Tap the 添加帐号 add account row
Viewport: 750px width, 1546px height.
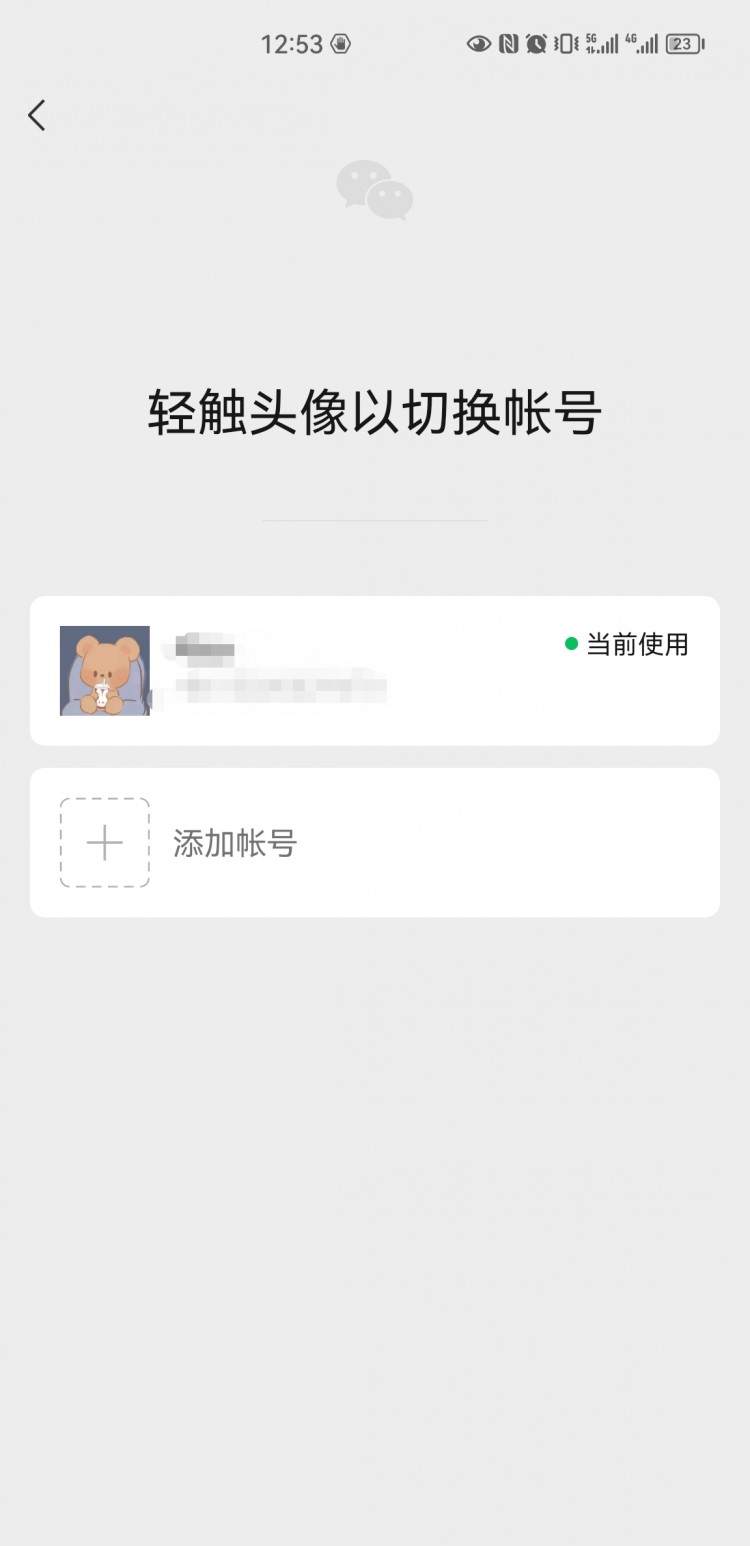pos(375,842)
